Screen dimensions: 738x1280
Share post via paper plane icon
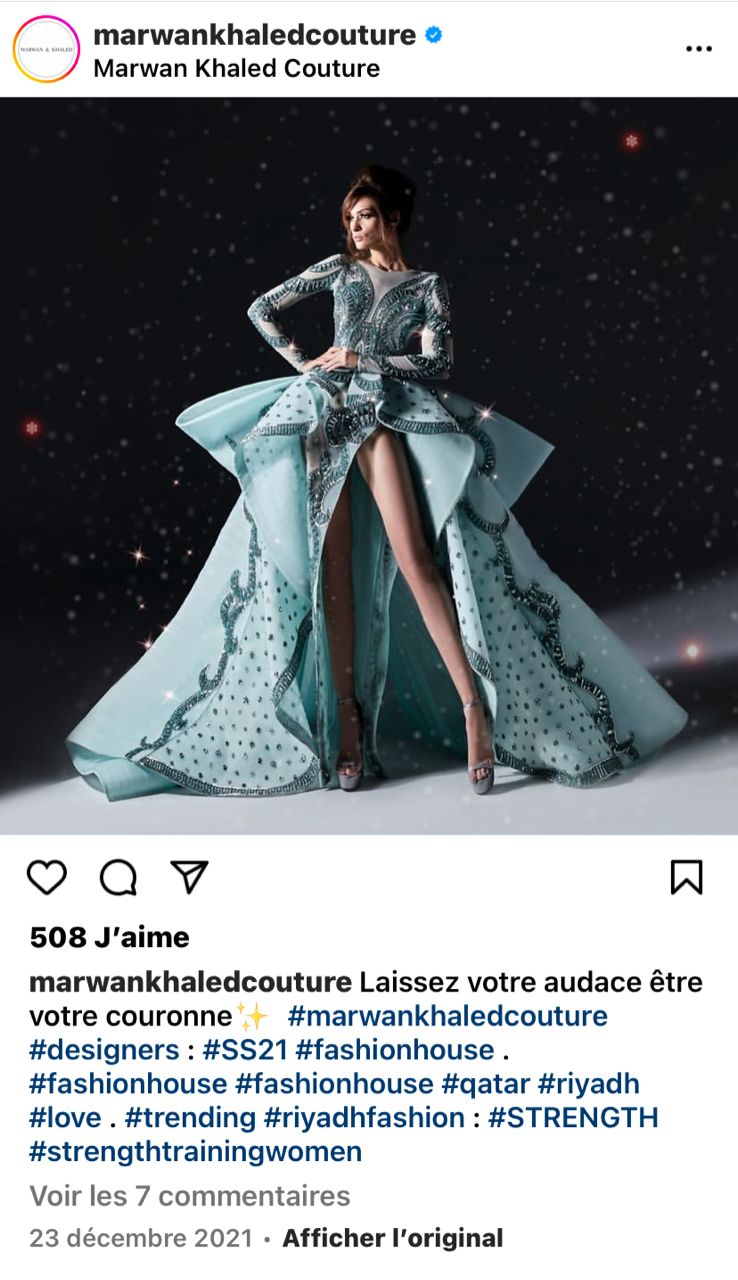point(189,877)
